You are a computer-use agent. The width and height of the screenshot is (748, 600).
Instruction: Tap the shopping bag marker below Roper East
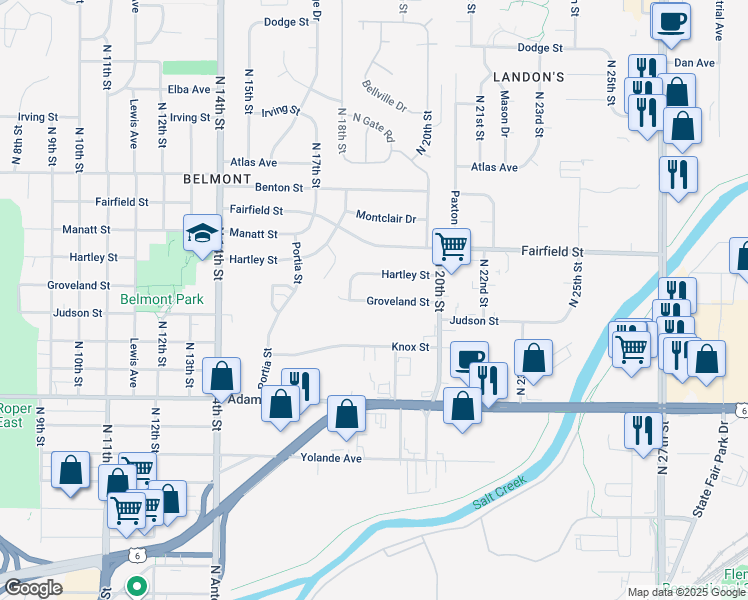point(71,471)
